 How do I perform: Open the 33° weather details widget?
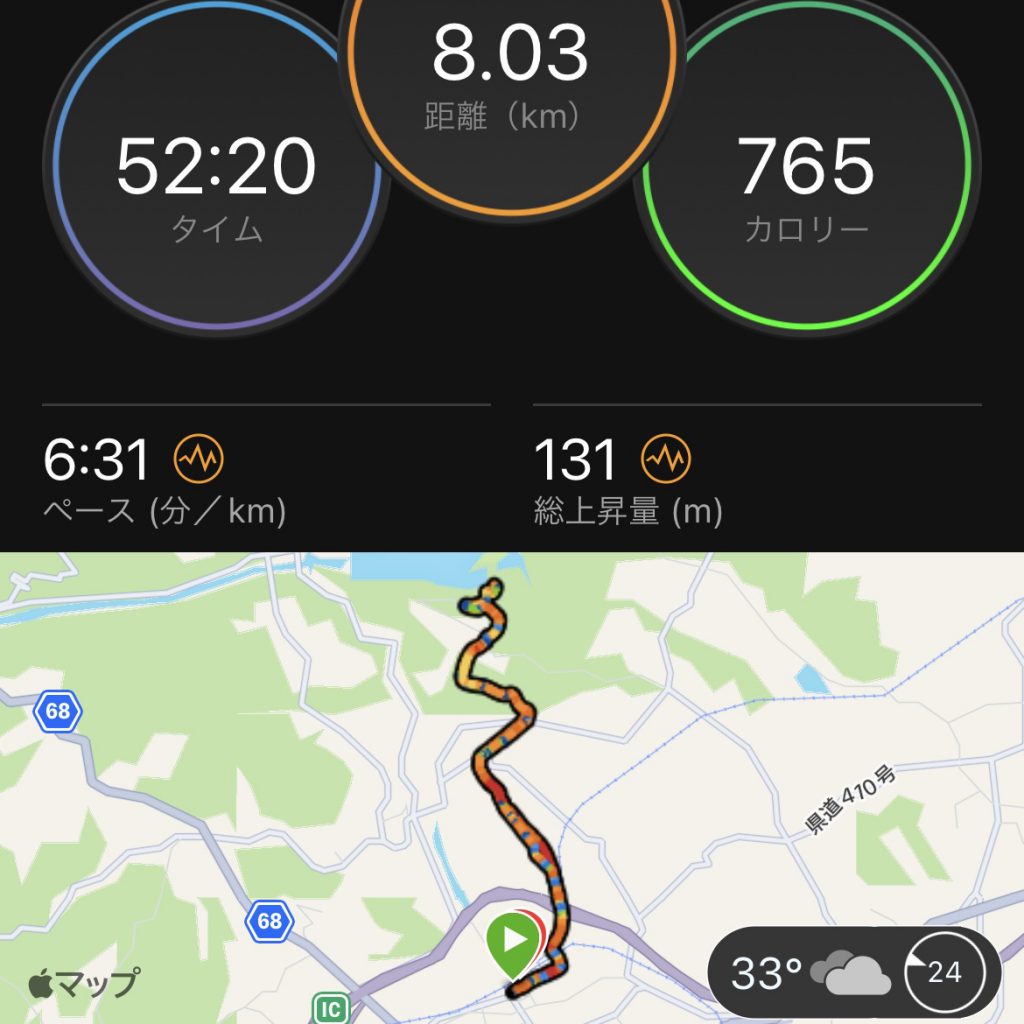point(853,972)
